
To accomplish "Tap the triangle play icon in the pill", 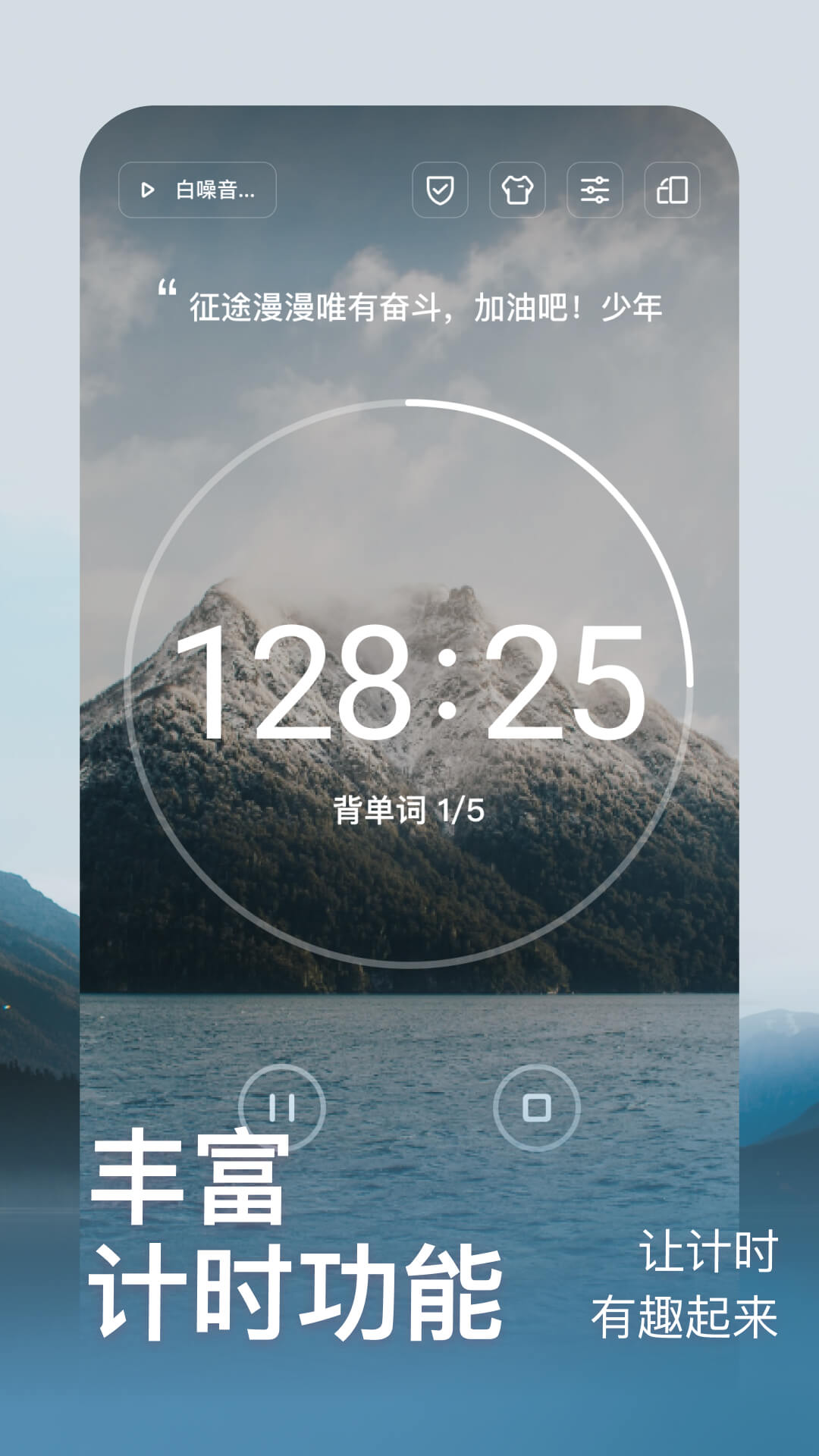I will point(149,190).
